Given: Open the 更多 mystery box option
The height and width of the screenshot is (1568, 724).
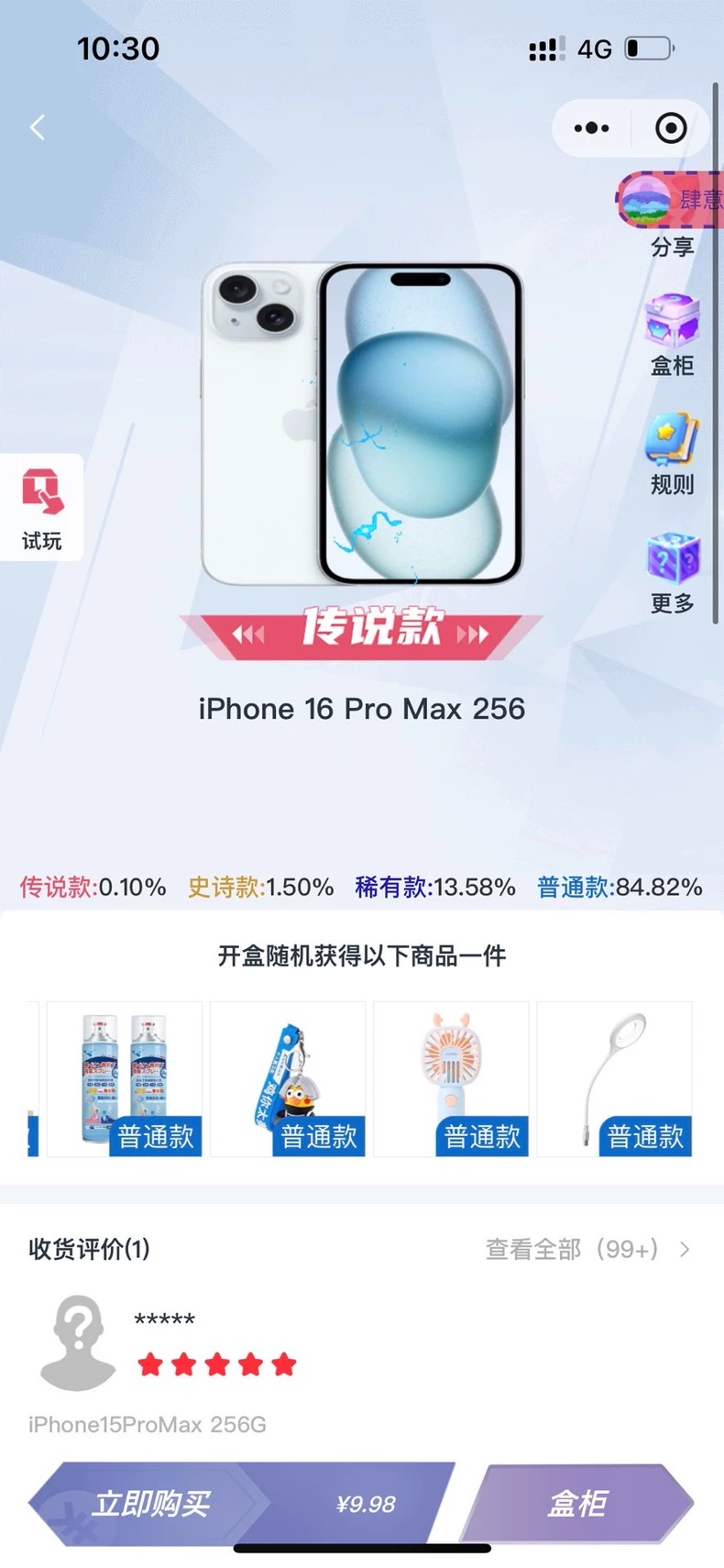Looking at the screenshot, I should [672, 574].
